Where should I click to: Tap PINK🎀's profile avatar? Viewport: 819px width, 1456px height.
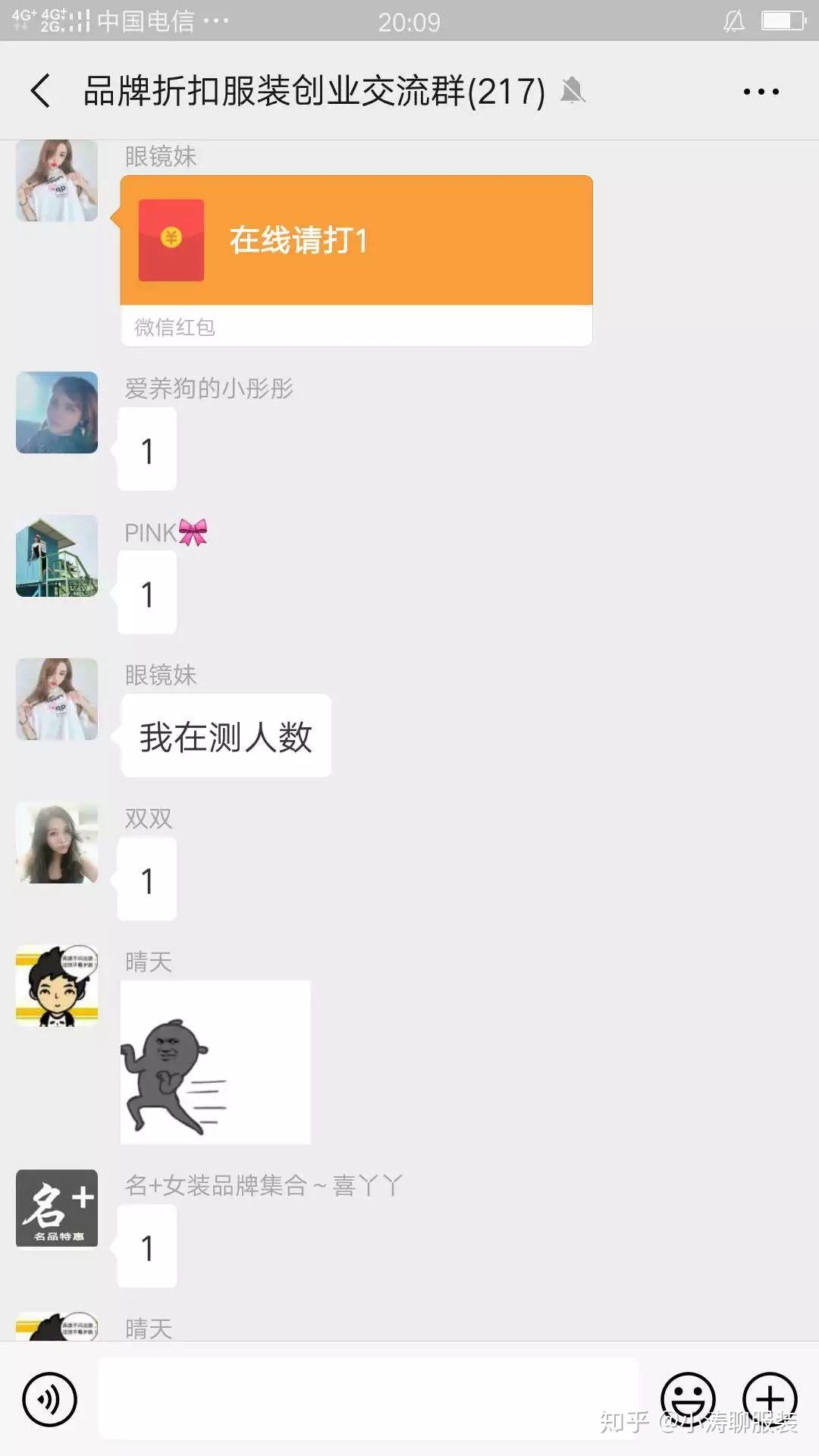pyautogui.click(x=56, y=556)
